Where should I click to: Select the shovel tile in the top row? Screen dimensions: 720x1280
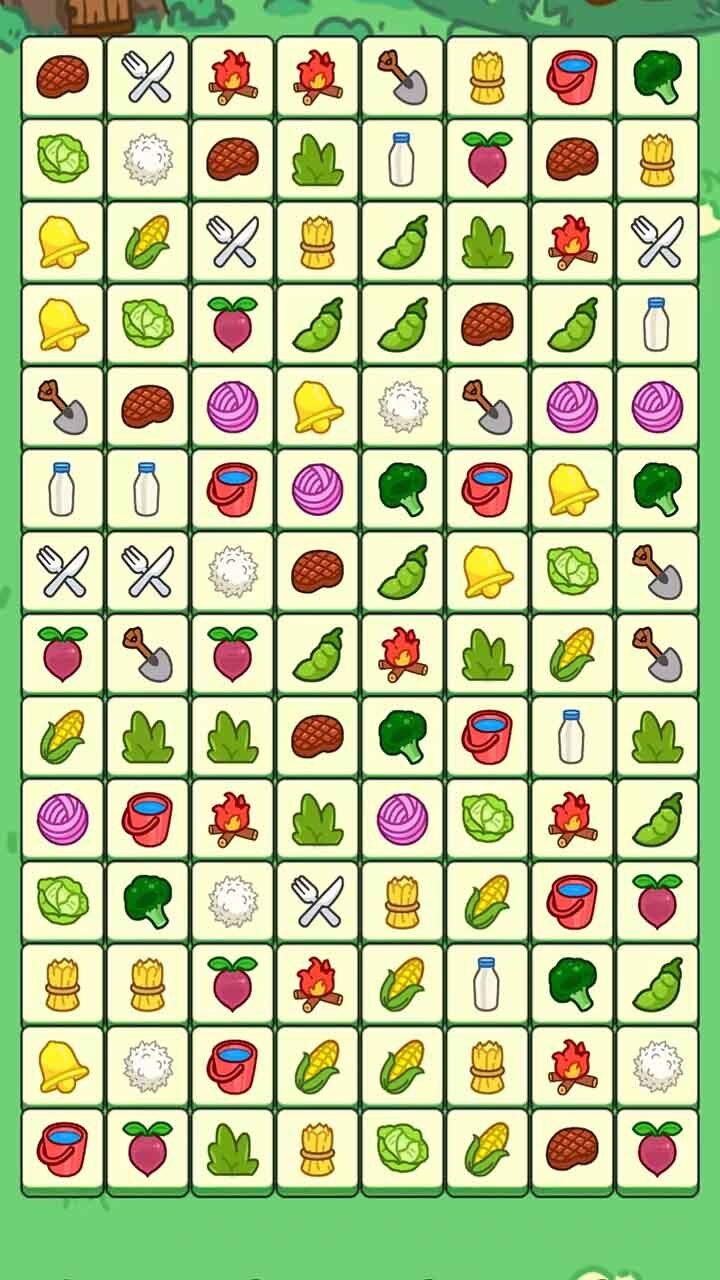tap(402, 77)
